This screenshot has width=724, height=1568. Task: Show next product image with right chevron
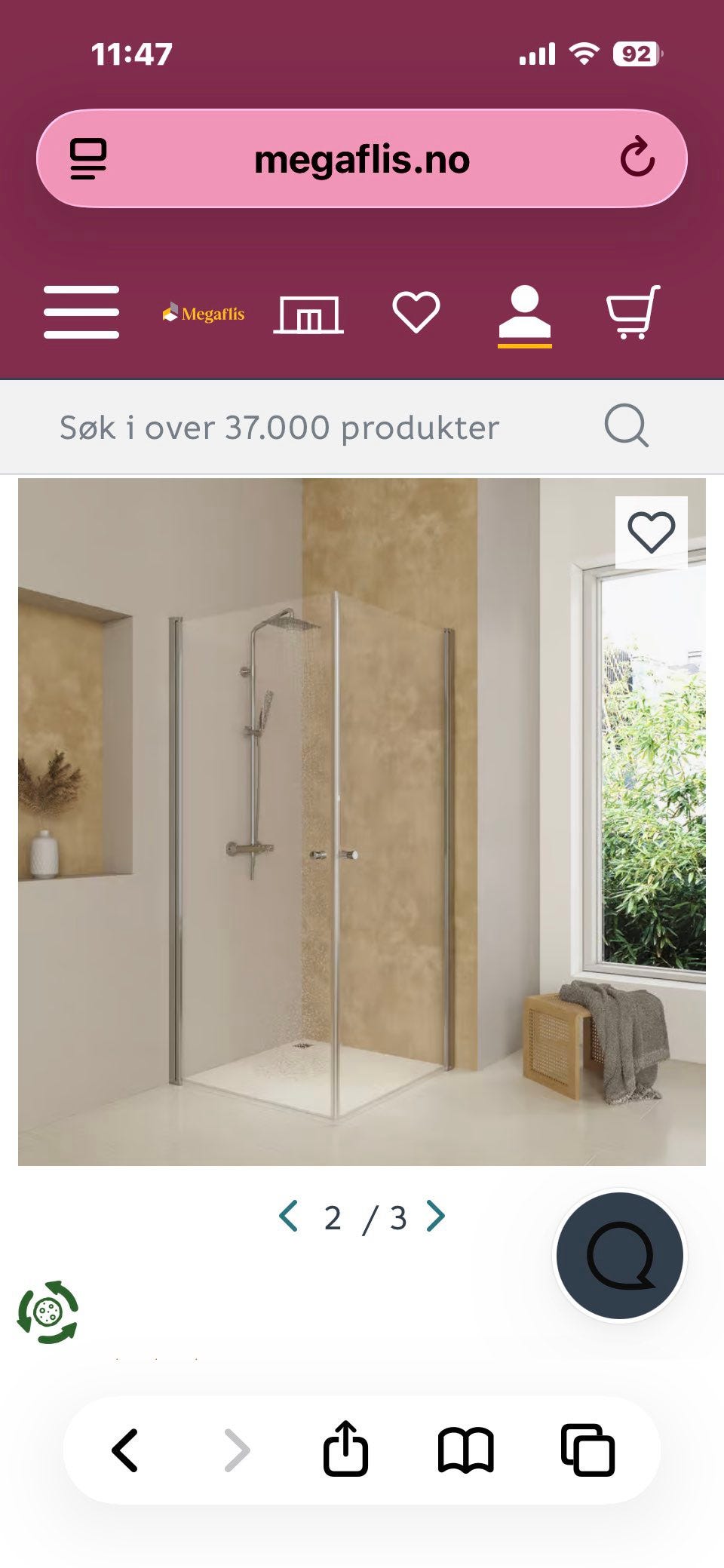[435, 1216]
